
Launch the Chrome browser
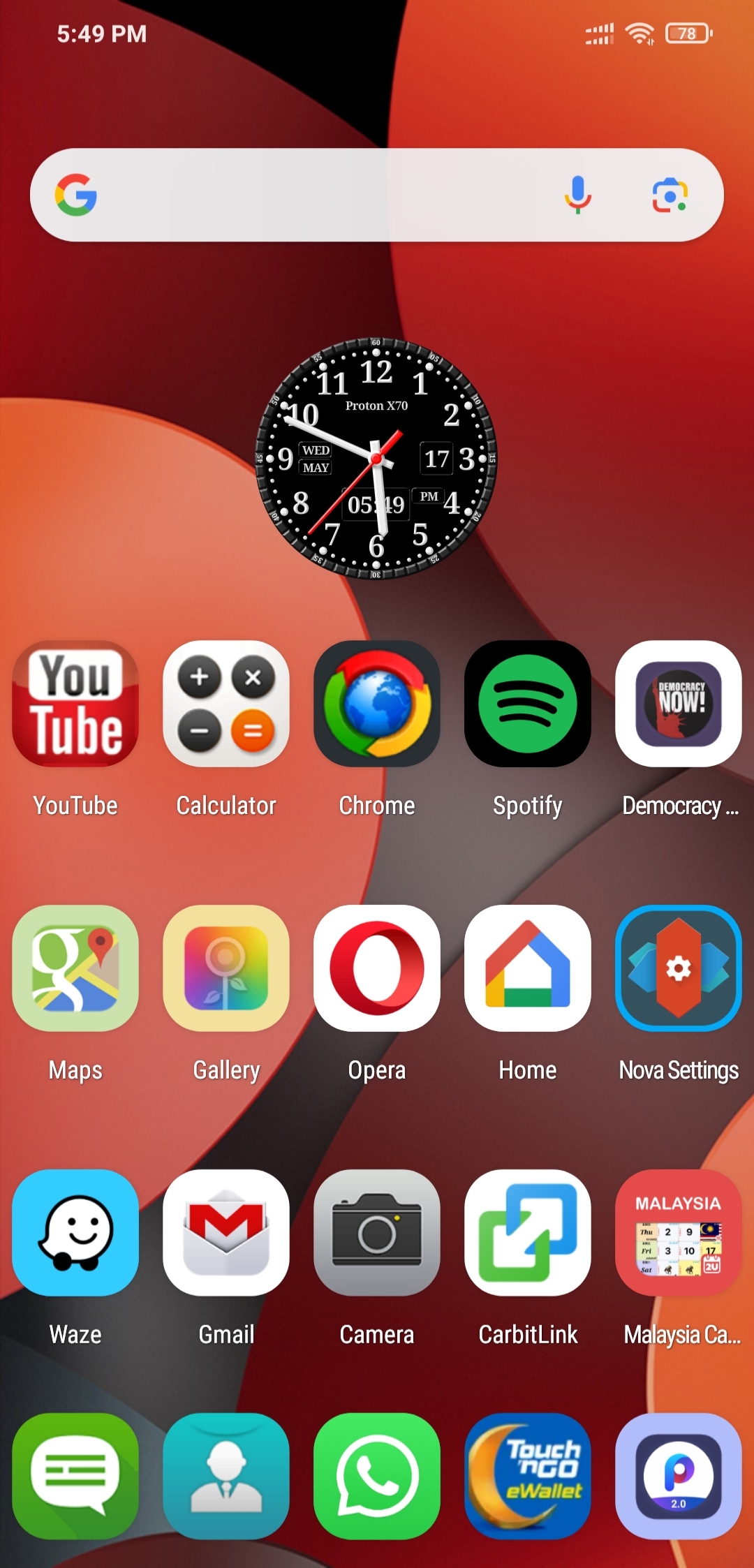pos(377,704)
